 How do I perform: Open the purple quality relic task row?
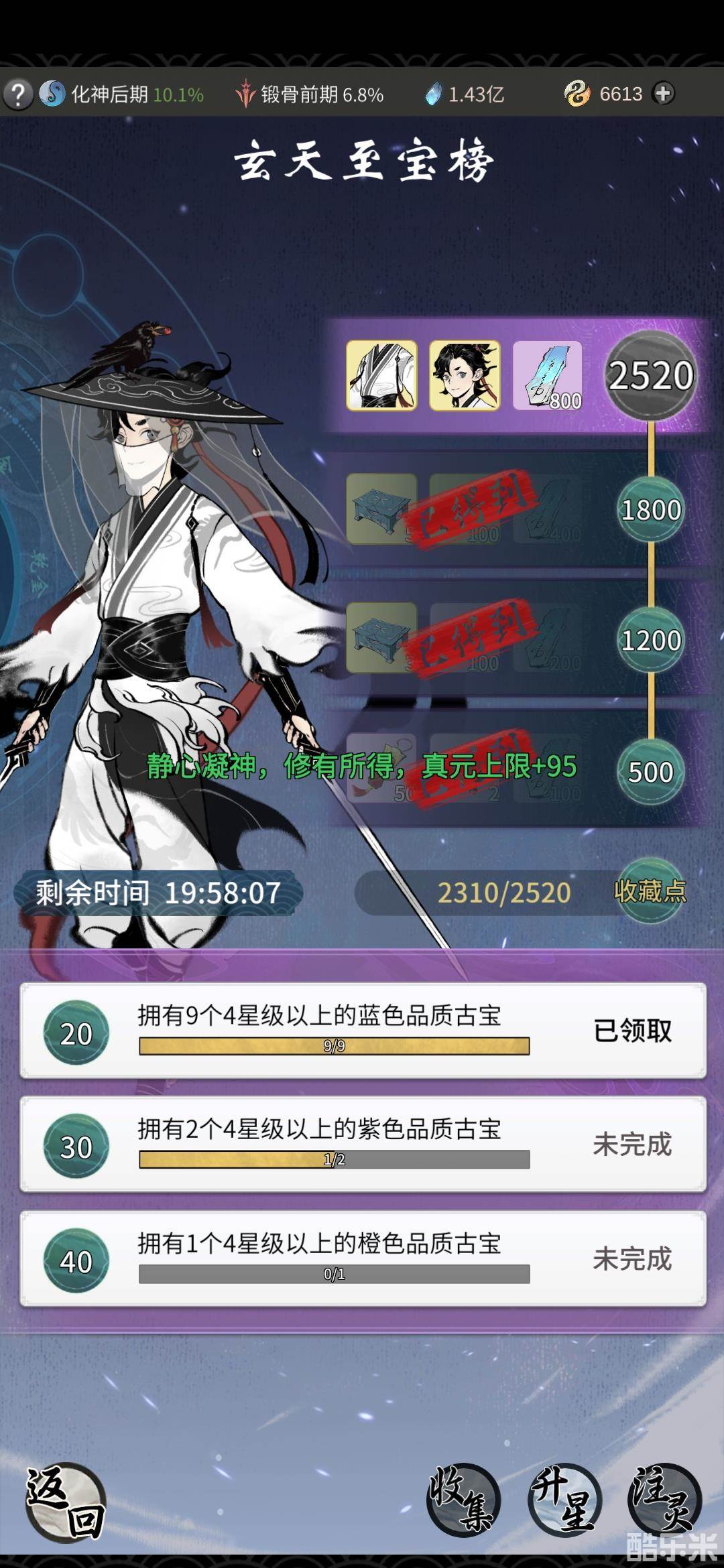pyautogui.click(x=362, y=1144)
